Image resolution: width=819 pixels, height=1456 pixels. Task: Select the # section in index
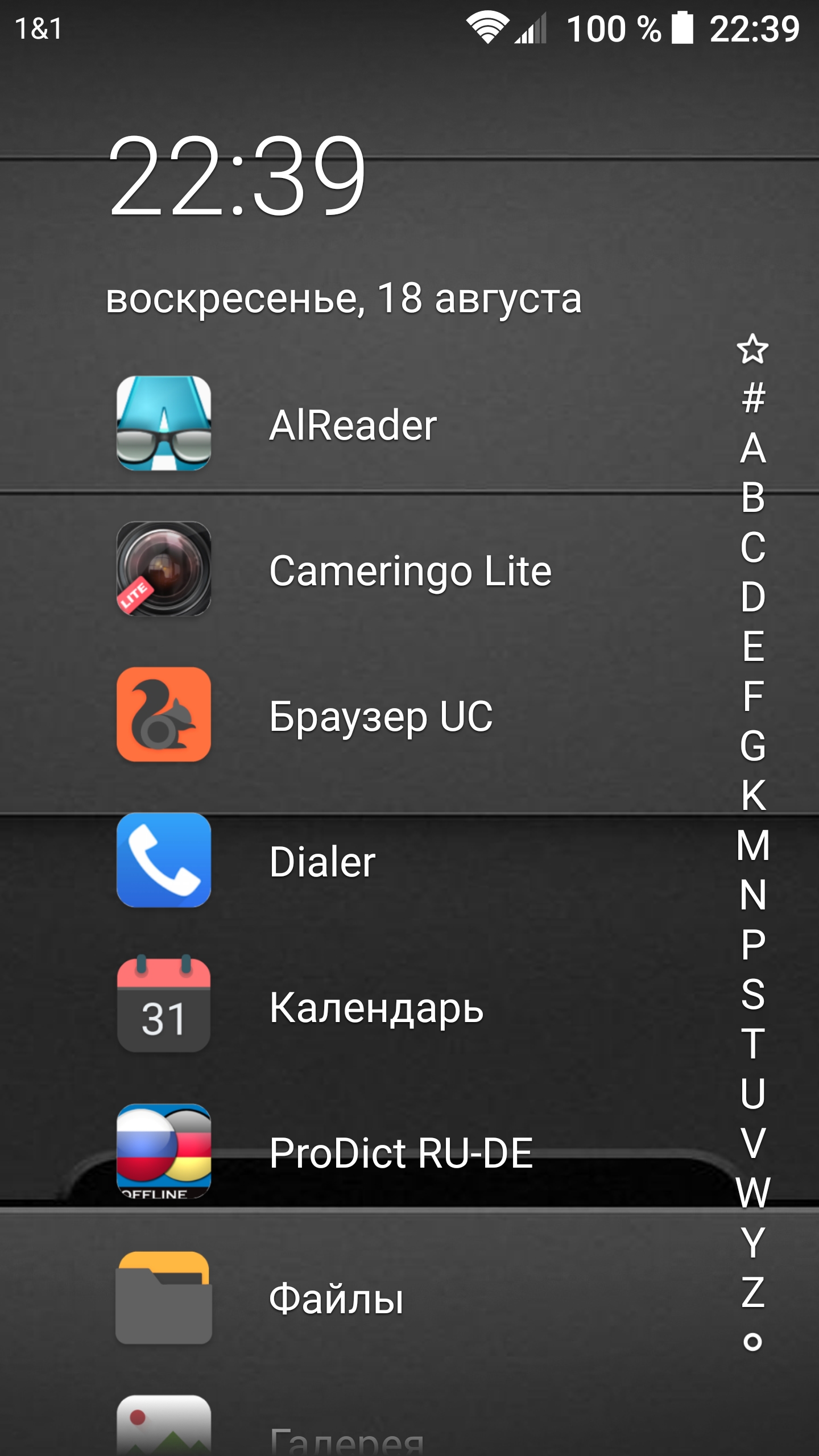(752, 398)
